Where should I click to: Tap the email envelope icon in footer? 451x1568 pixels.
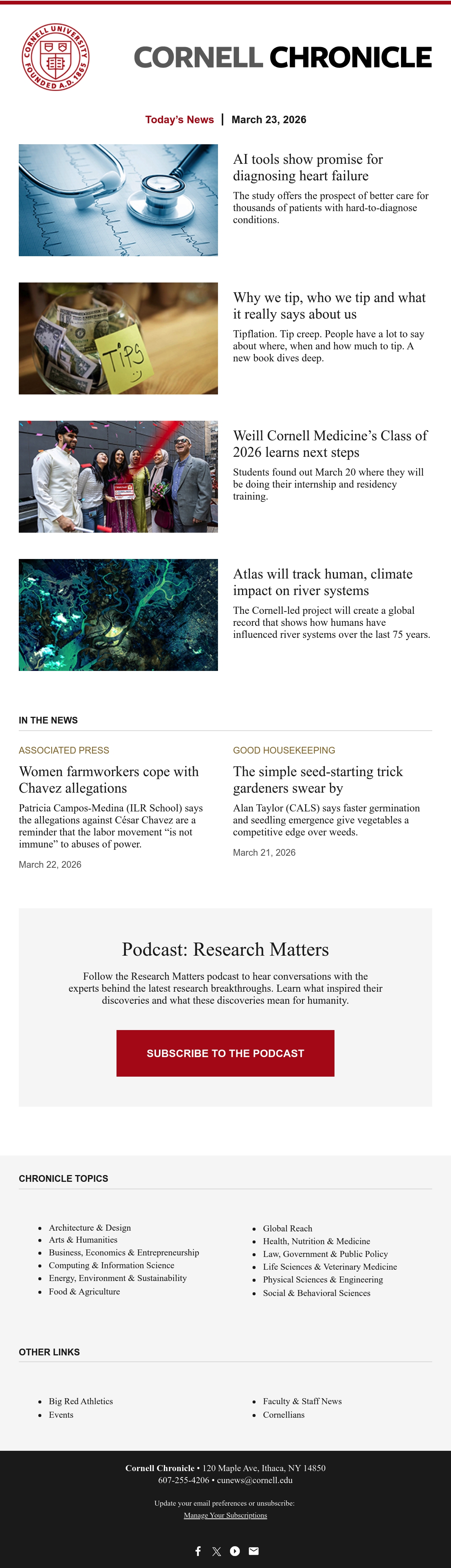click(x=254, y=1550)
